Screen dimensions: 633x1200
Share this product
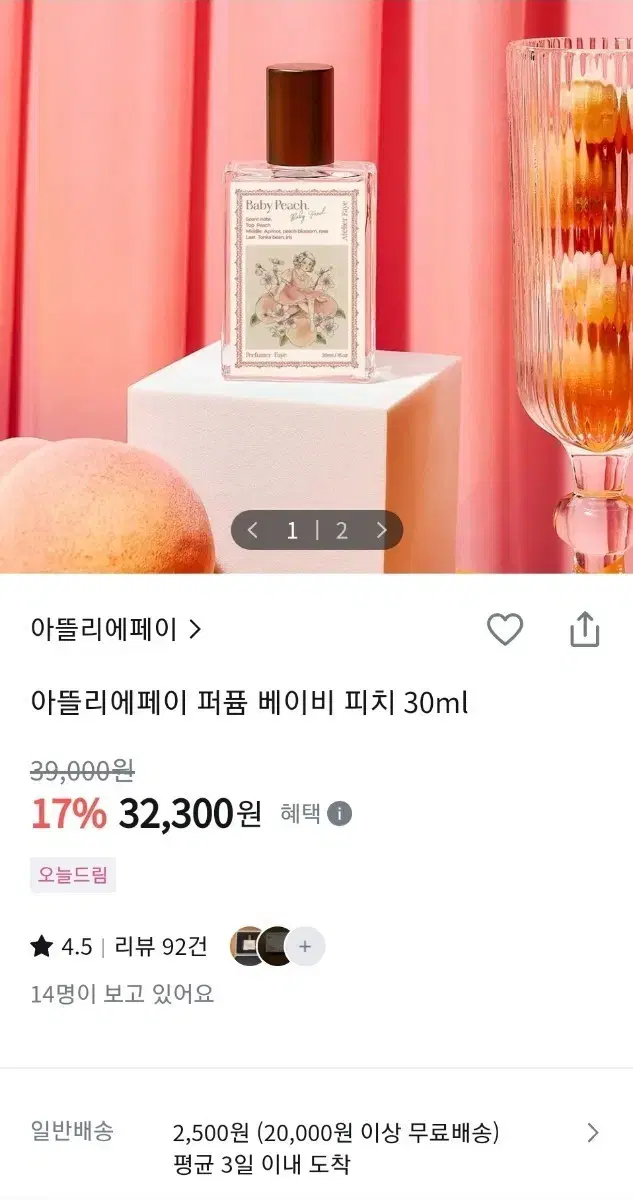[x=584, y=629]
